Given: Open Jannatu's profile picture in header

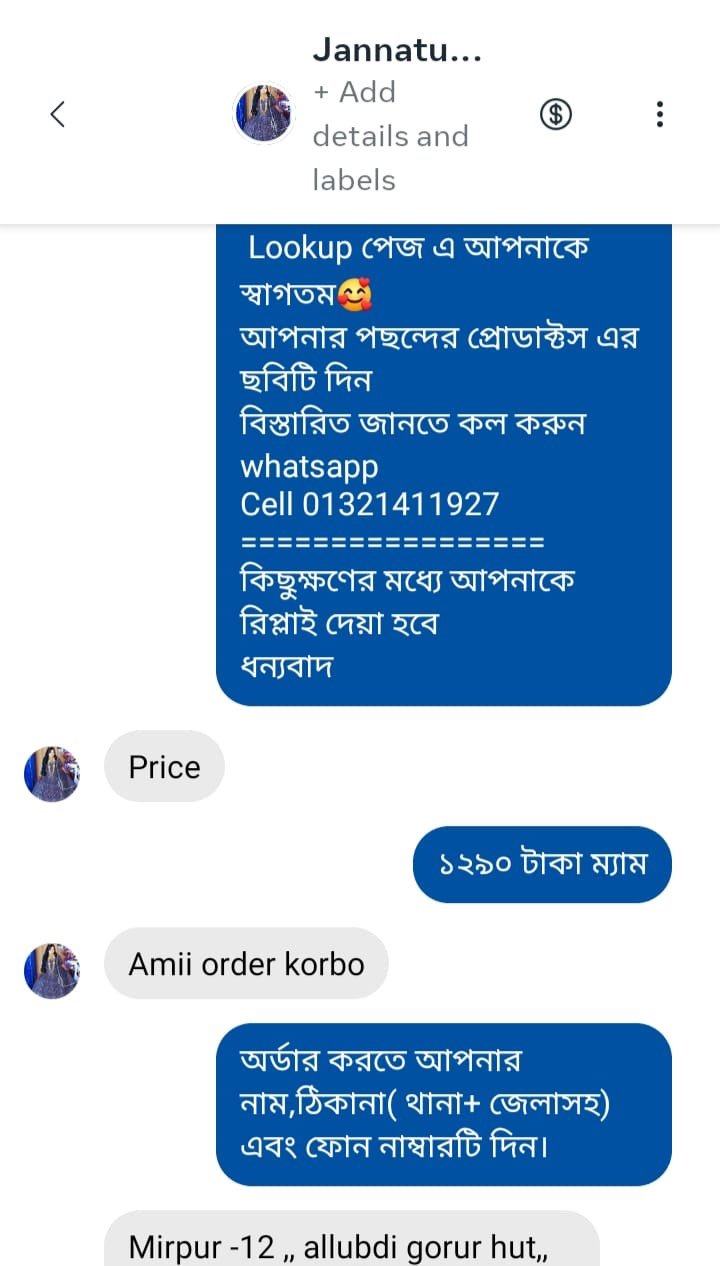Looking at the screenshot, I should point(262,114).
